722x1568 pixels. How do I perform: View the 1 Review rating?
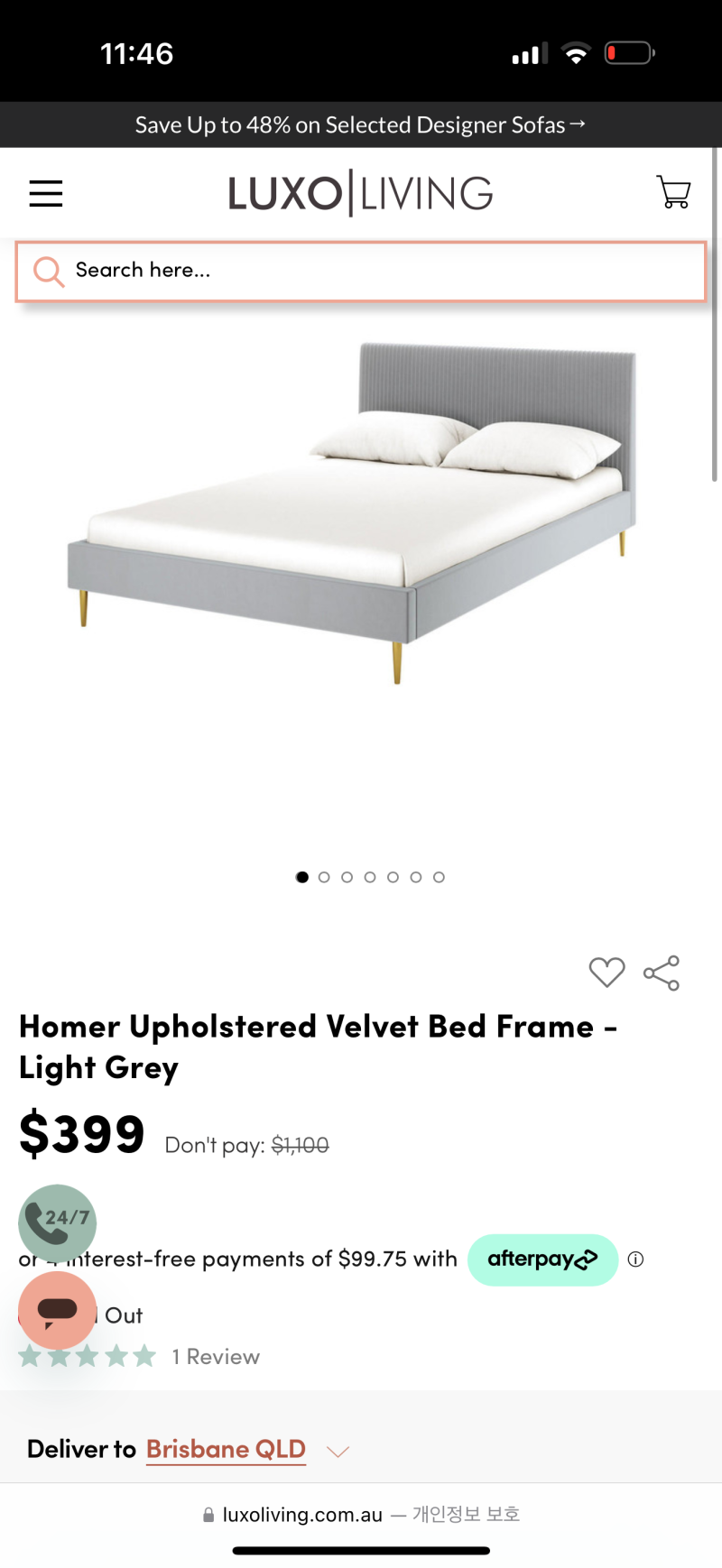click(x=215, y=1357)
